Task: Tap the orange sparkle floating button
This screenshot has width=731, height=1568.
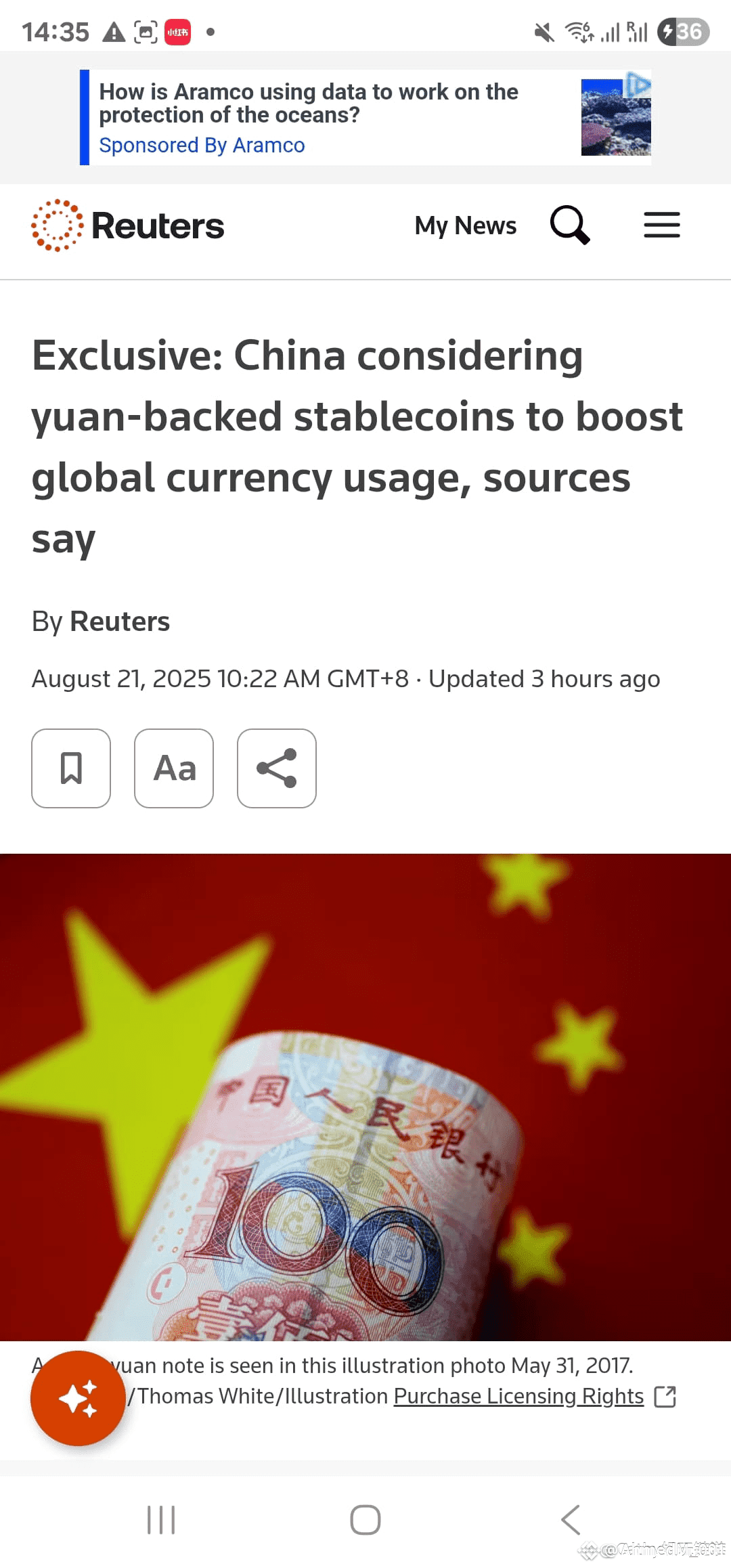Action: (78, 1398)
